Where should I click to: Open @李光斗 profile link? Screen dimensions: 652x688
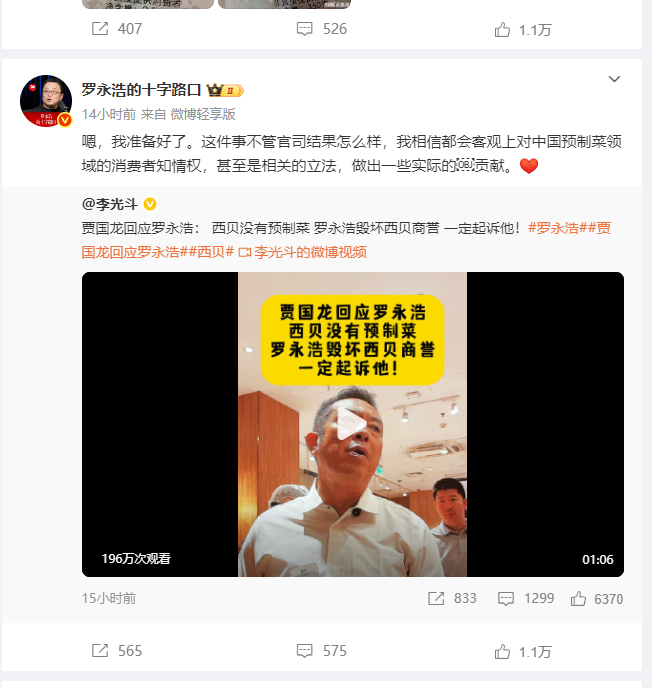(111, 203)
